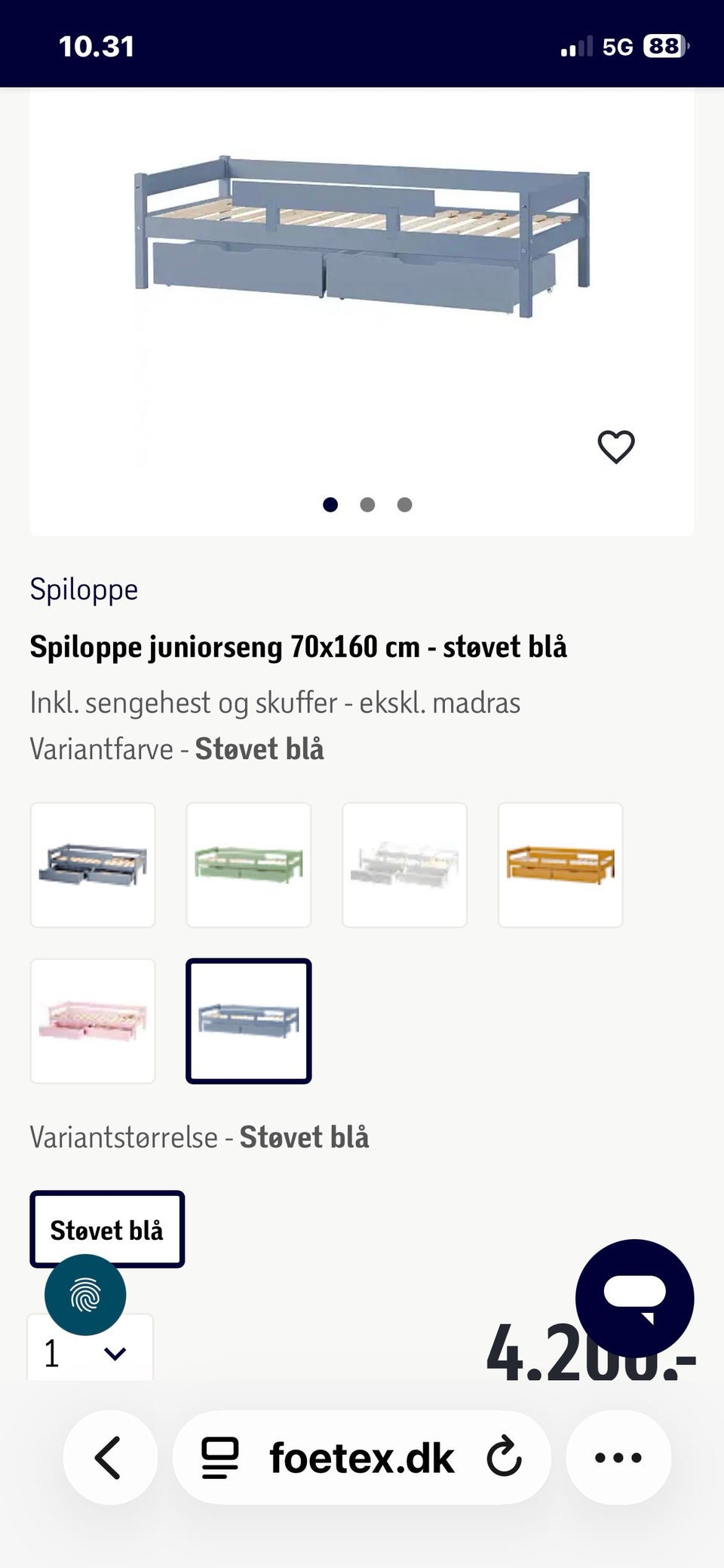Go back using the back arrow
Image resolution: width=724 pixels, height=1568 pixels.
click(110, 1458)
